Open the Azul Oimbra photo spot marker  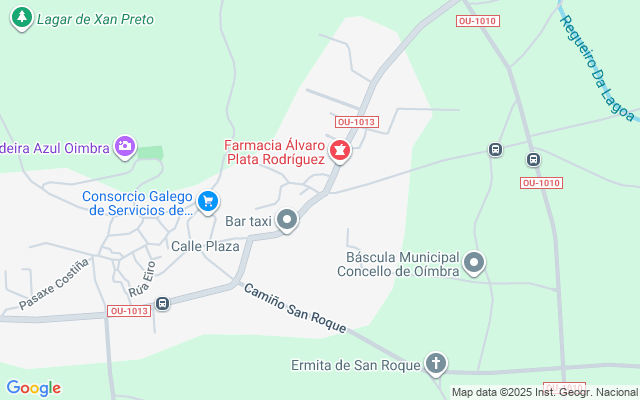[125, 148]
